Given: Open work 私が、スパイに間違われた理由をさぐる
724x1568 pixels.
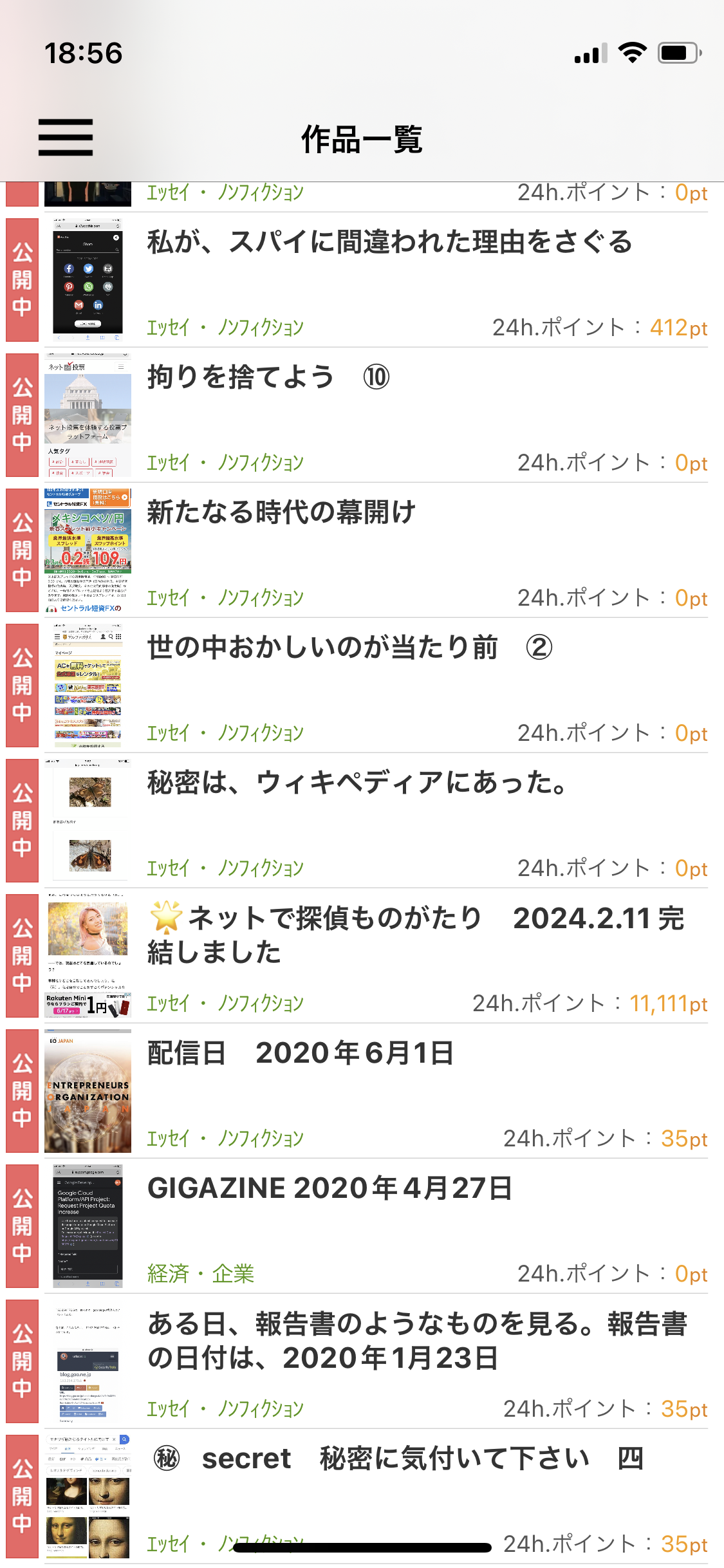Looking at the screenshot, I should click(389, 243).
